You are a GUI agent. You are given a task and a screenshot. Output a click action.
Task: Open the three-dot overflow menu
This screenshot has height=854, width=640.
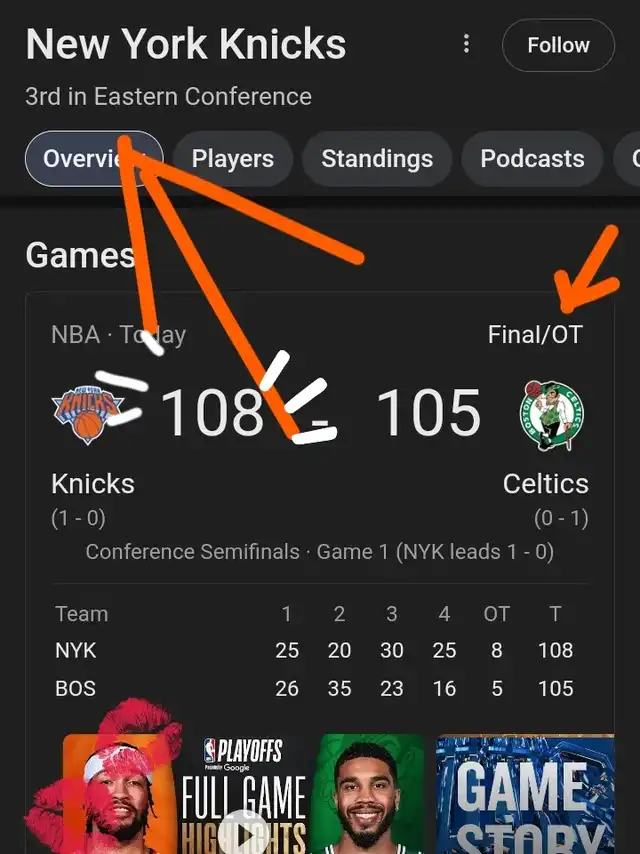(x=466, y=45)
